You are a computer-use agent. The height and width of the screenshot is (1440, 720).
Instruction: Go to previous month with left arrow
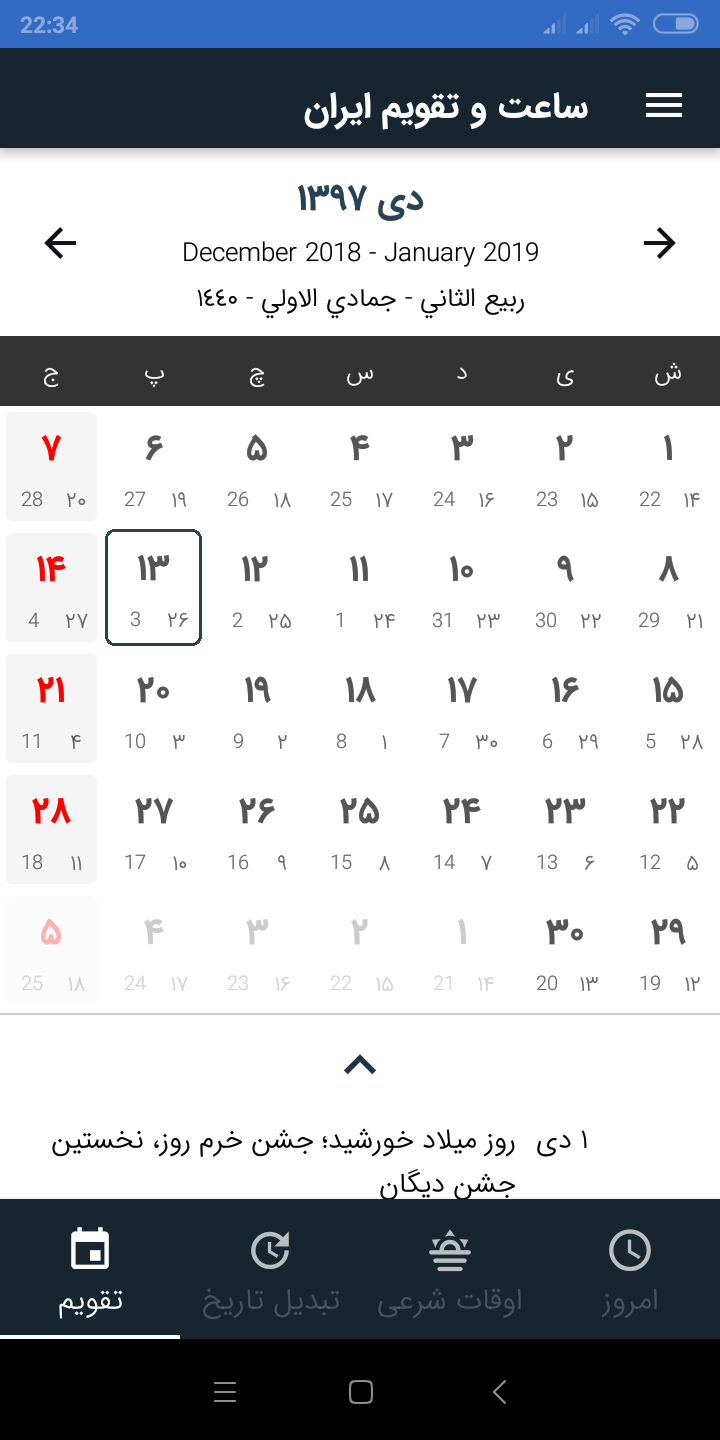[x=61, y=243]
